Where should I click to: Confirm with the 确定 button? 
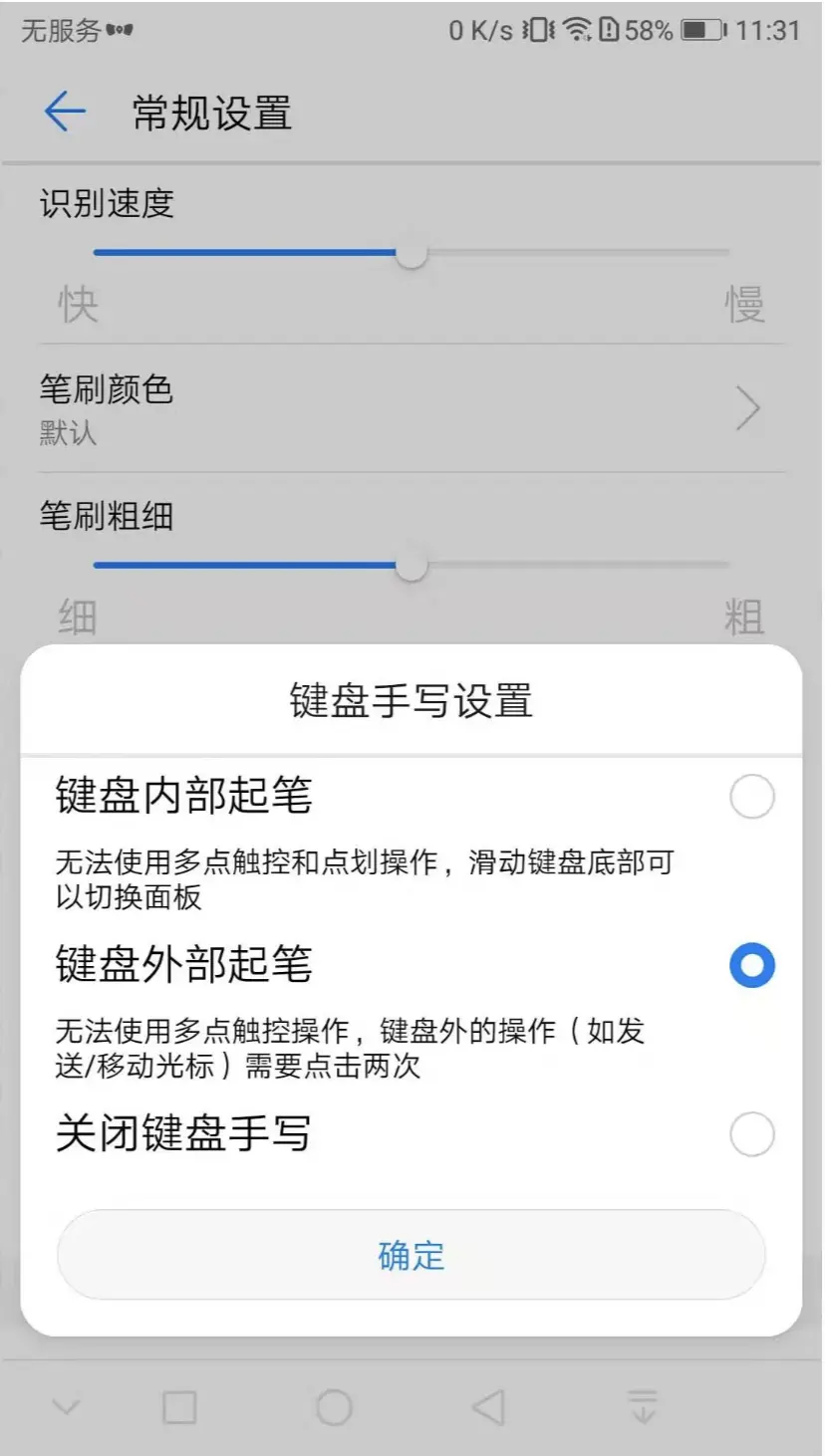412,1255
